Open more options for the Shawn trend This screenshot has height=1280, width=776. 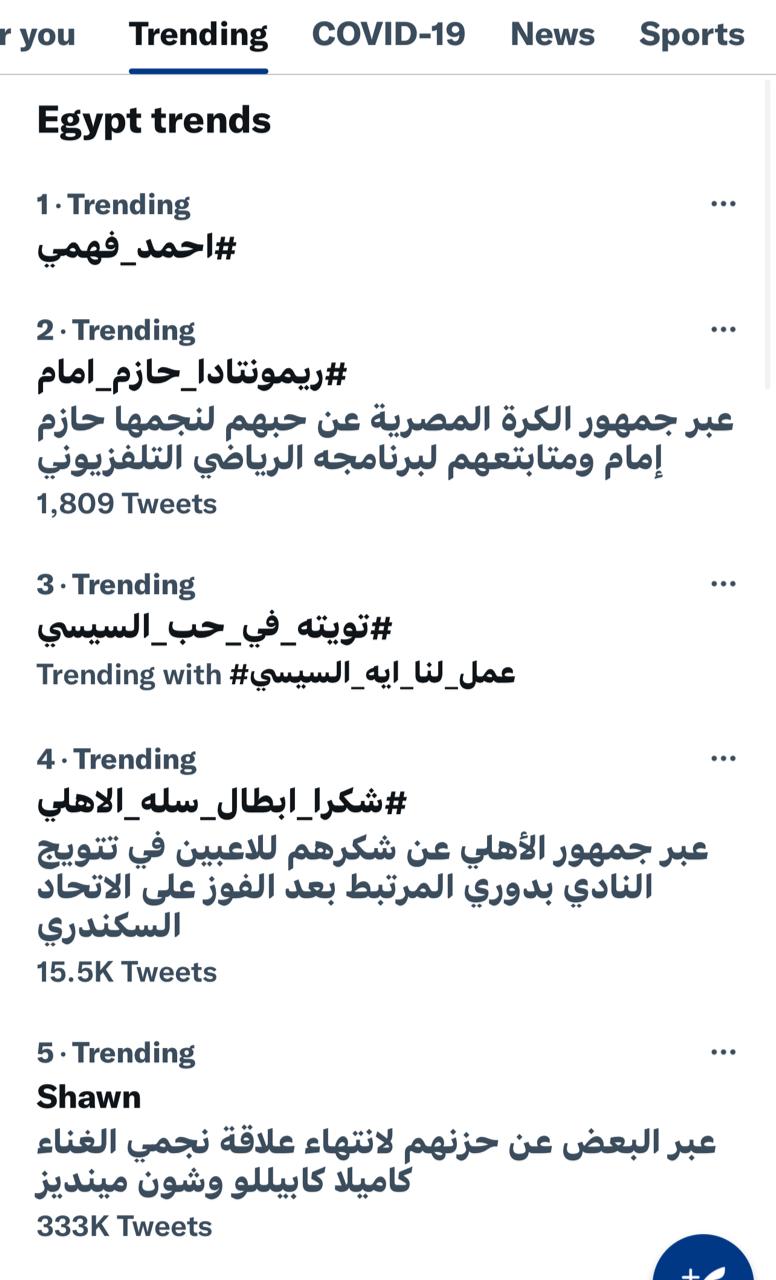(x=722, y=1053)
